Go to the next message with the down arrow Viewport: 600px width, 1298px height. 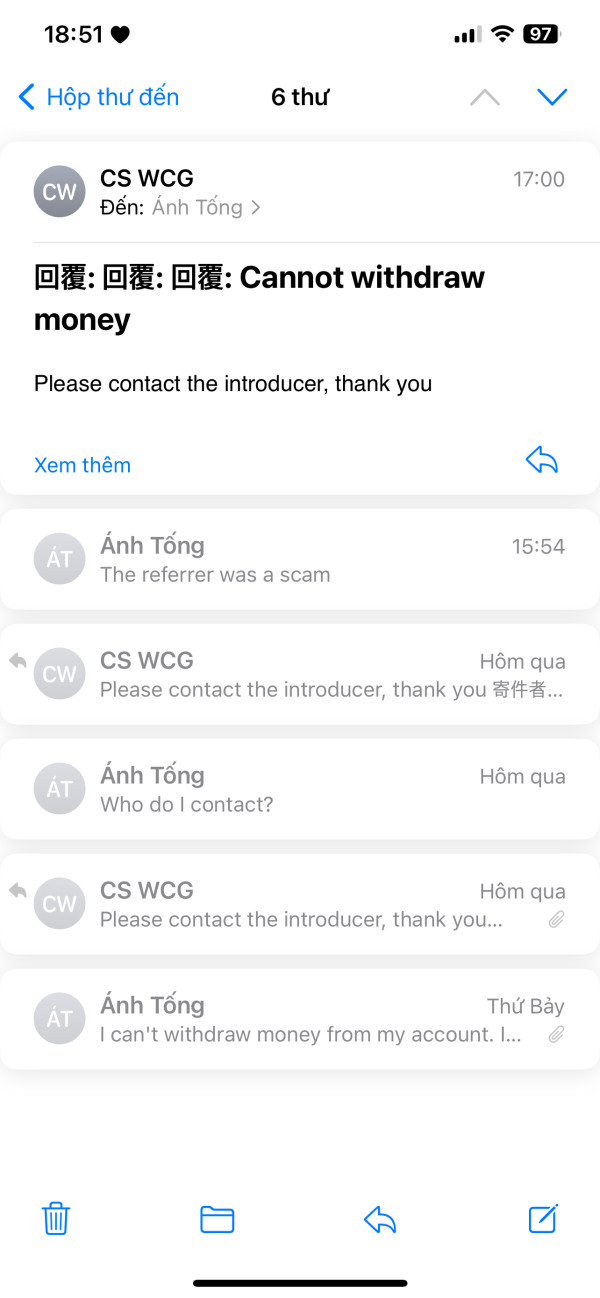coord(552,97)
